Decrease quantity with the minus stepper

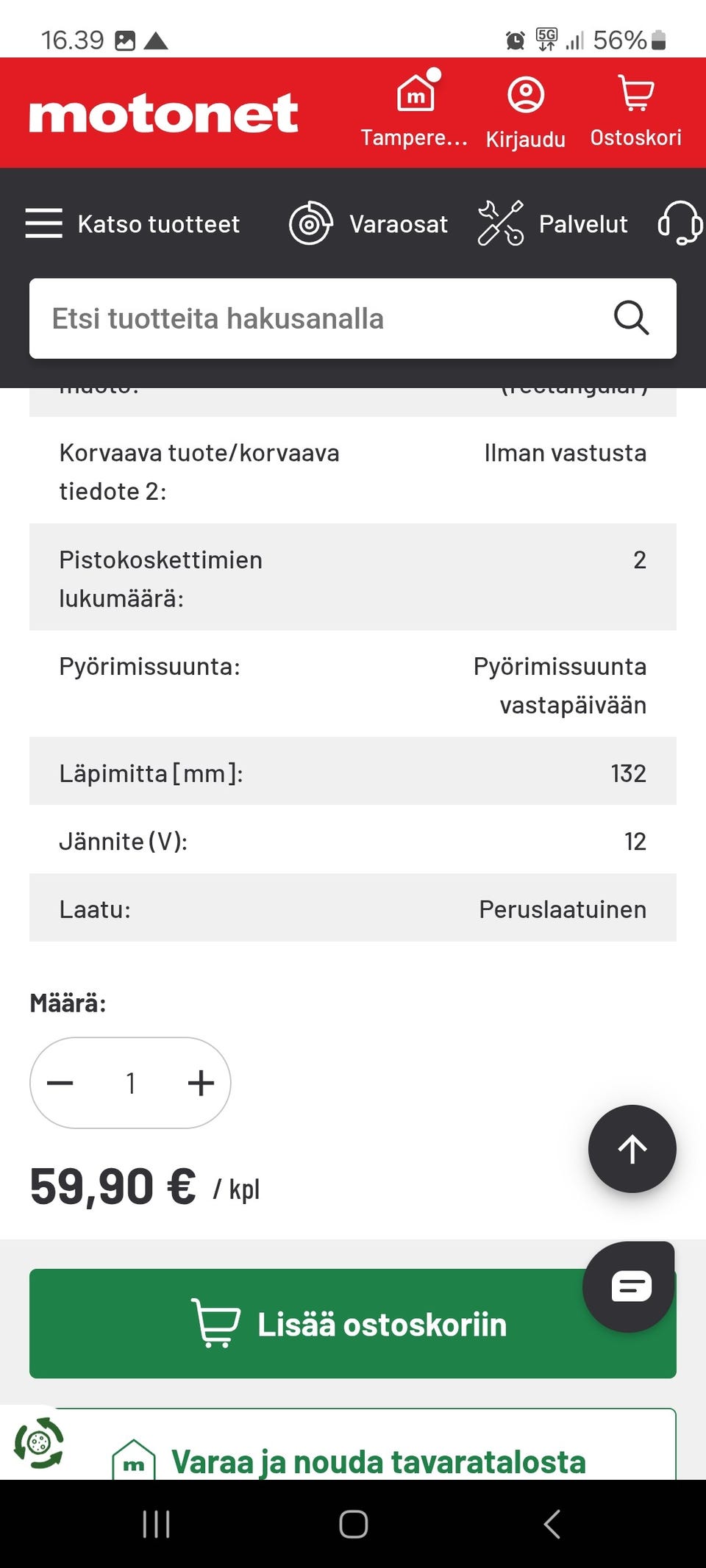coord(61,1083)
